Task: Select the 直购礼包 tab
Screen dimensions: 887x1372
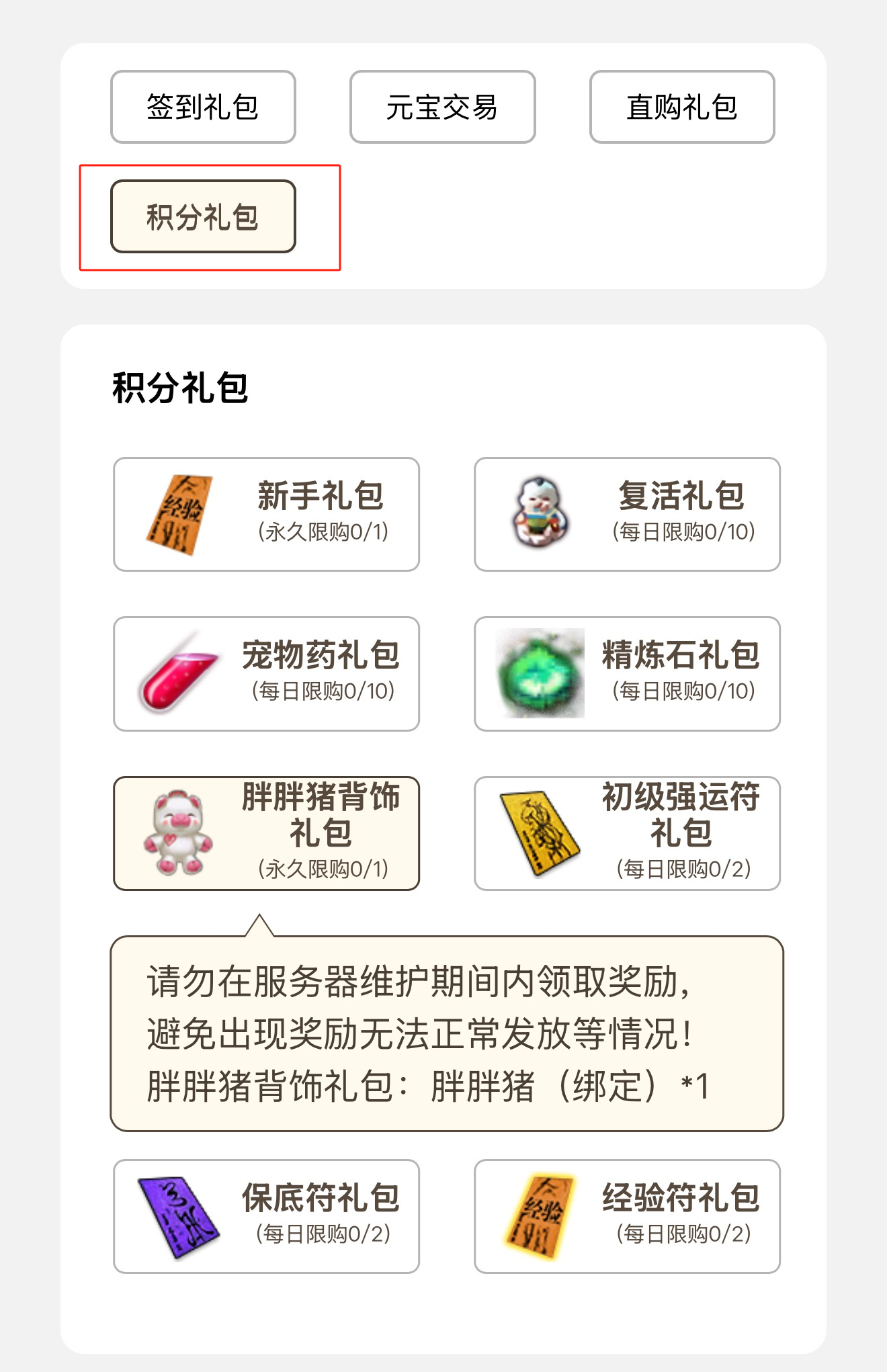Action: point(681,107)
